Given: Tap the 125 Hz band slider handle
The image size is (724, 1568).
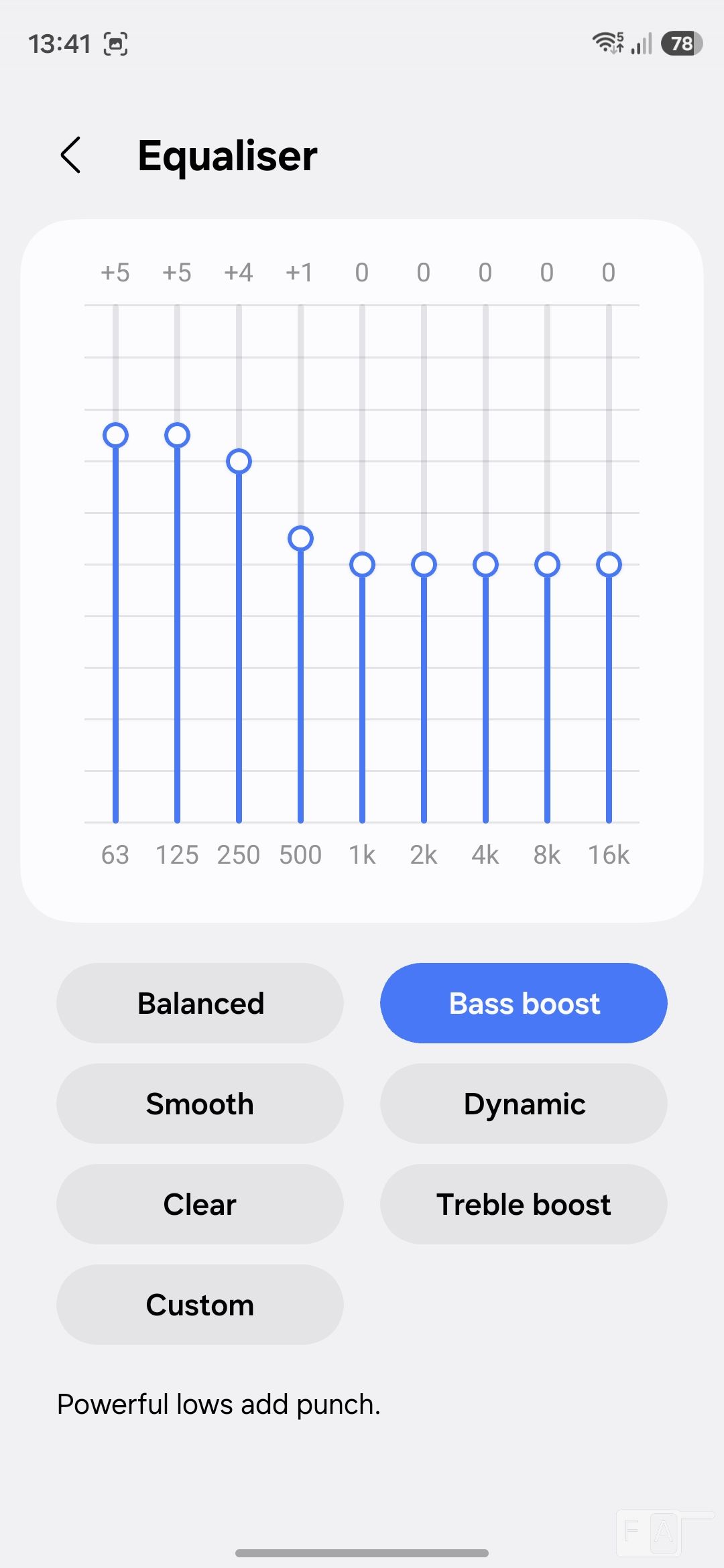Looking at the screenshot, I should (x=177, y=435).
